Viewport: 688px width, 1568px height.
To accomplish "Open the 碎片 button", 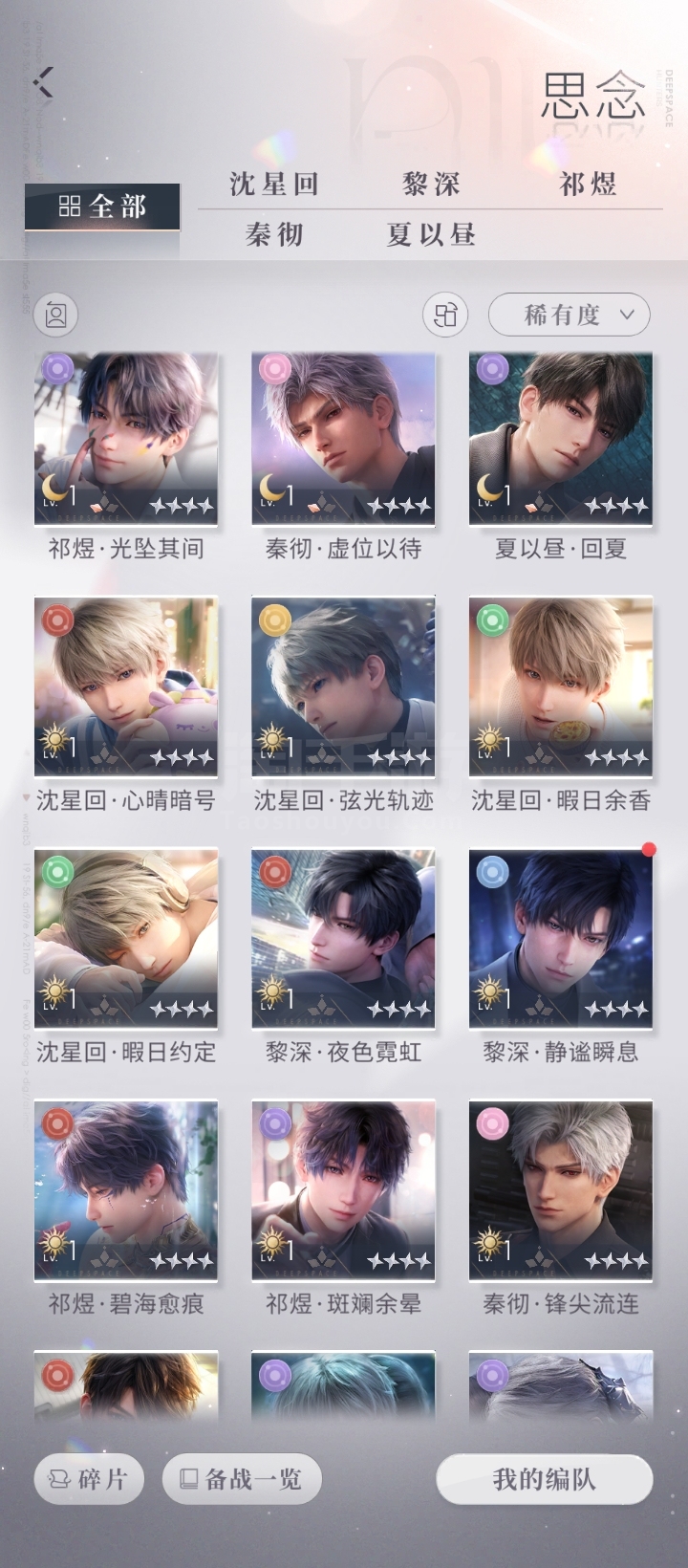I will point(89,1479).
